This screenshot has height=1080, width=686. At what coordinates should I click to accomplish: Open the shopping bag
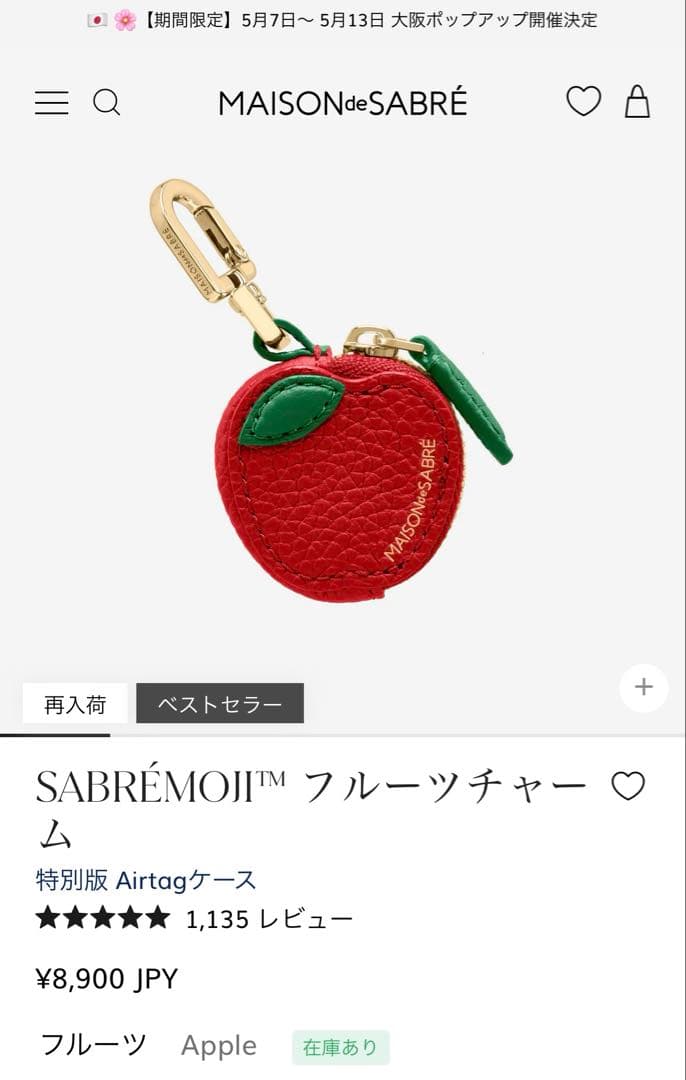tap(637, 101)
